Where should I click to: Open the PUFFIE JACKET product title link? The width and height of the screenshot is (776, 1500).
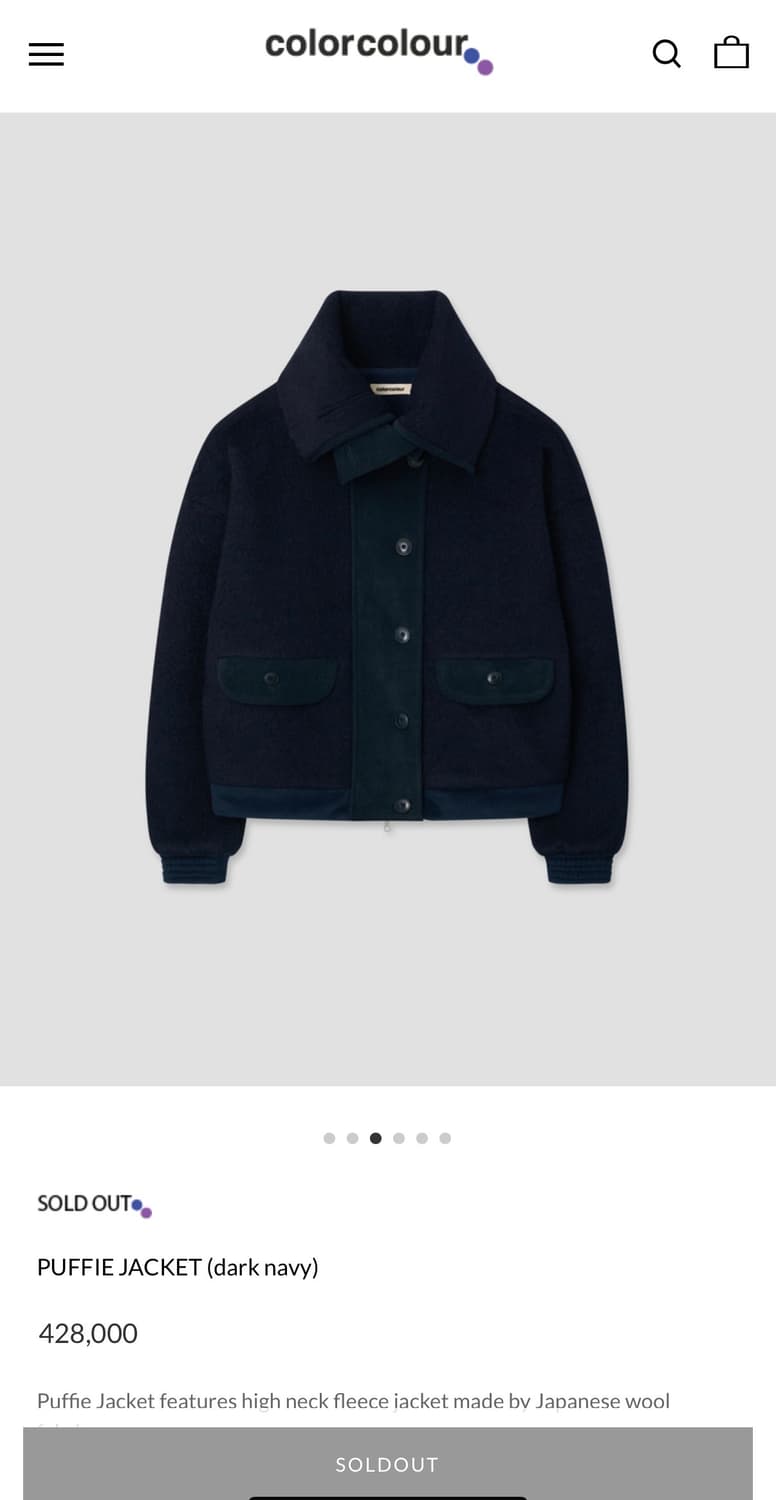(178, 1266)
